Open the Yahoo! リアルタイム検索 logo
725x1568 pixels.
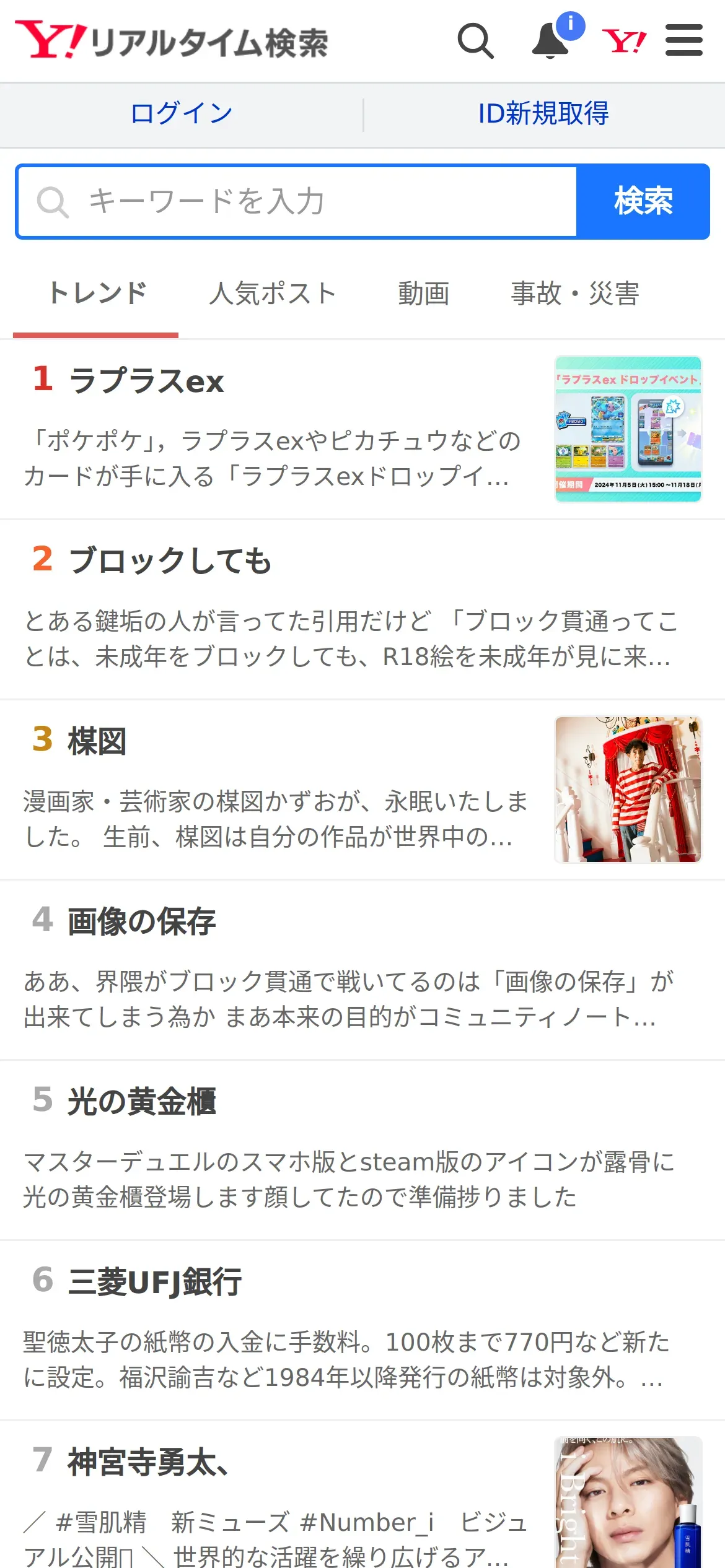tap(172, 41)
